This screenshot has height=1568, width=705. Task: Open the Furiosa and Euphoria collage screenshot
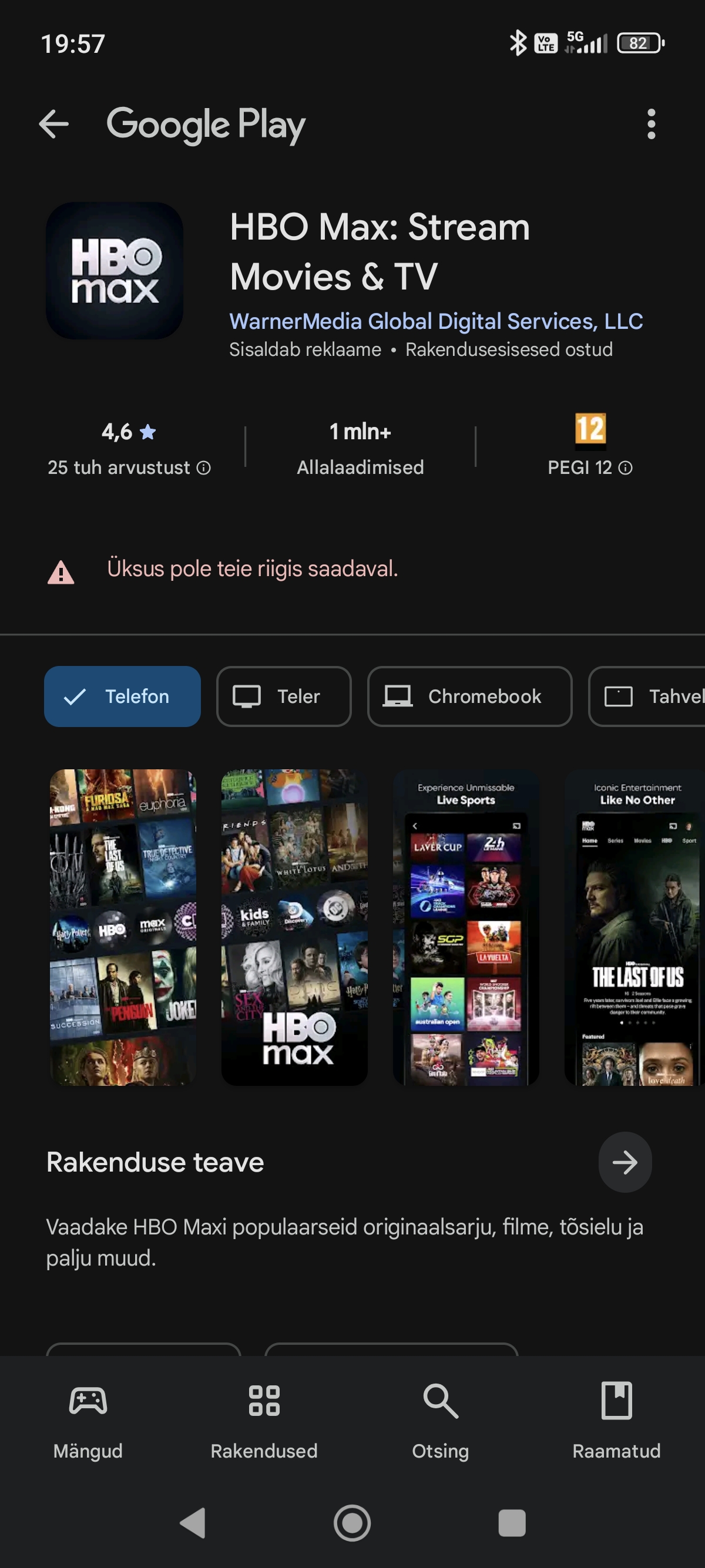(x=123, y=927)
